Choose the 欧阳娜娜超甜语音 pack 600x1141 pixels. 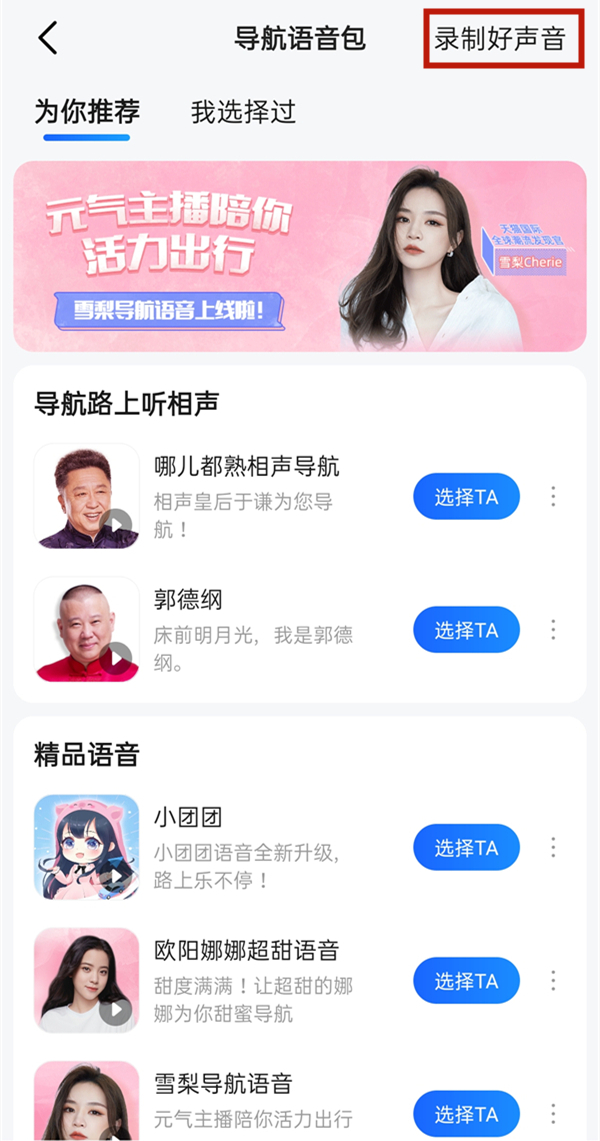click(x=466, y=981)
